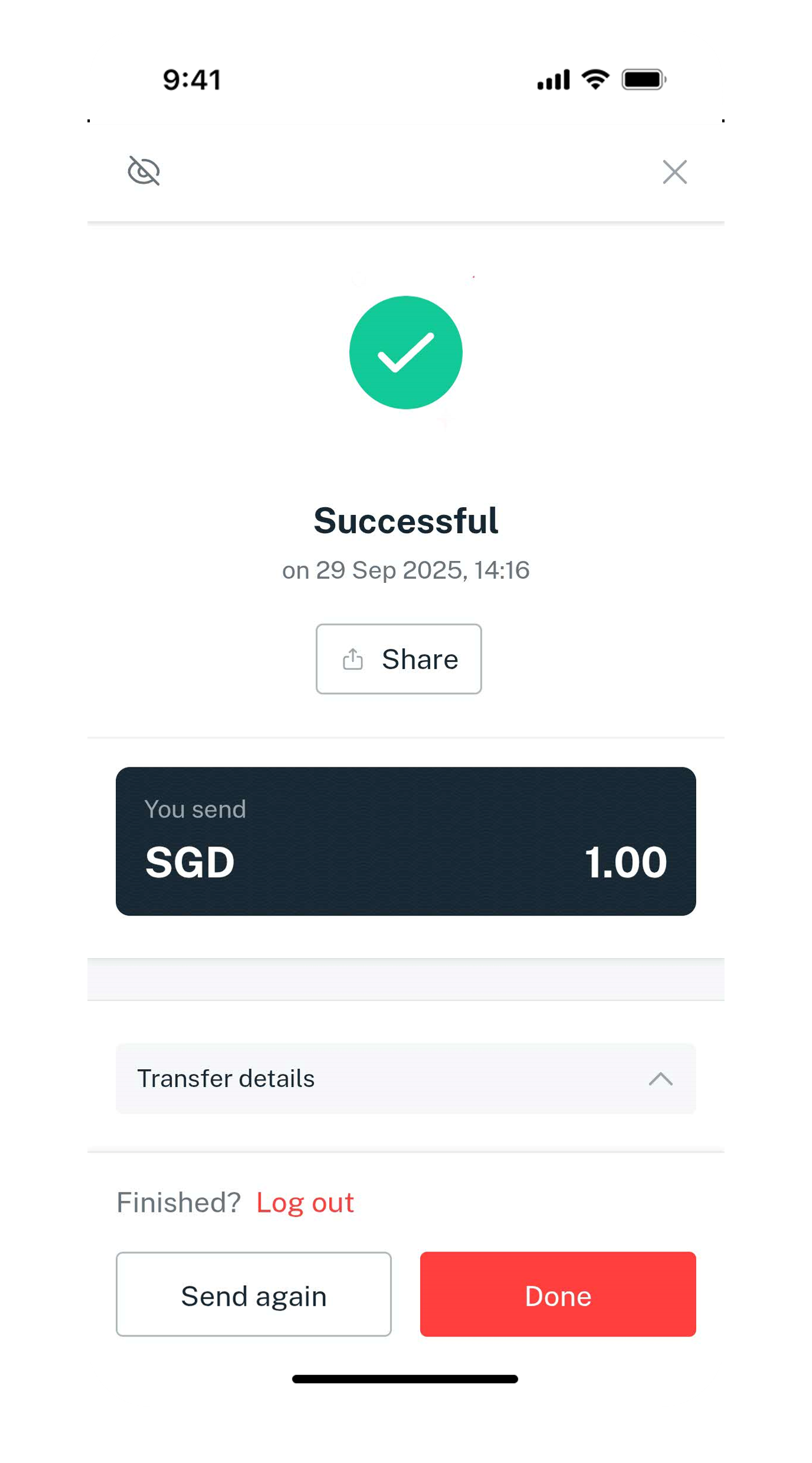Tap the red Done button
The width and height of the screenshot is (812, 1463).
point(558,1295)
